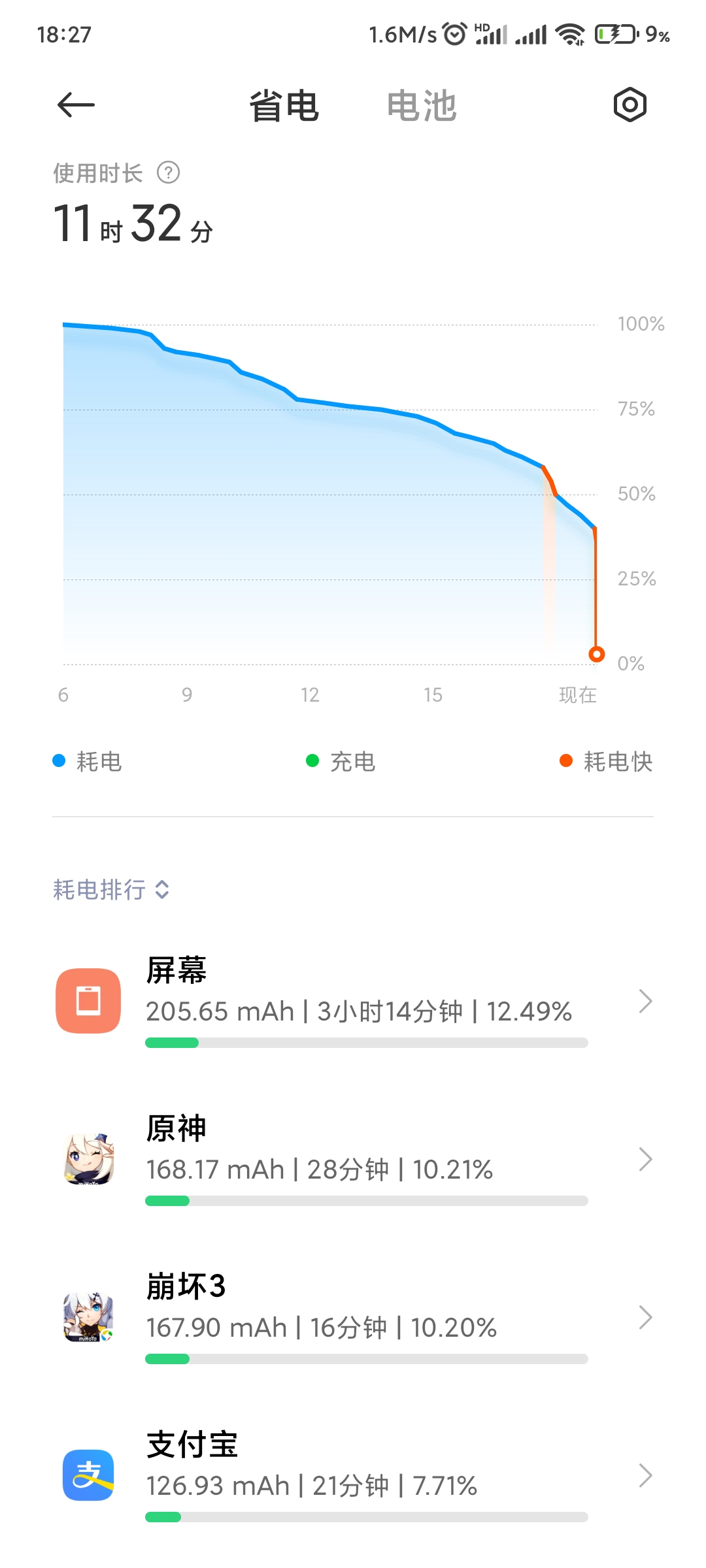Go back using the arrow icon
The image size is (706, 1568).
coord(76,105)
